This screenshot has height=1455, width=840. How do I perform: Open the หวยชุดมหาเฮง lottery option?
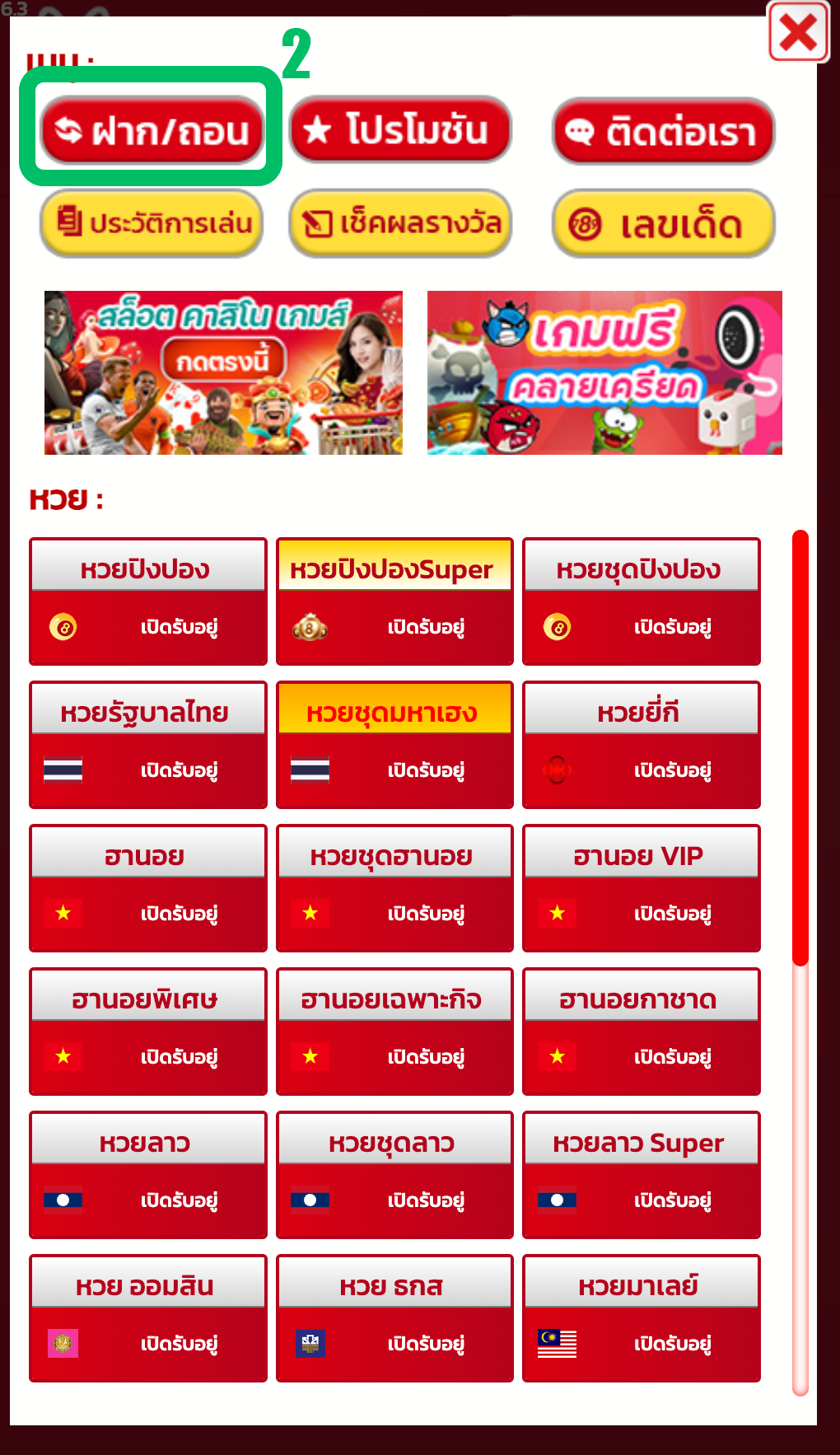(394, 744)
